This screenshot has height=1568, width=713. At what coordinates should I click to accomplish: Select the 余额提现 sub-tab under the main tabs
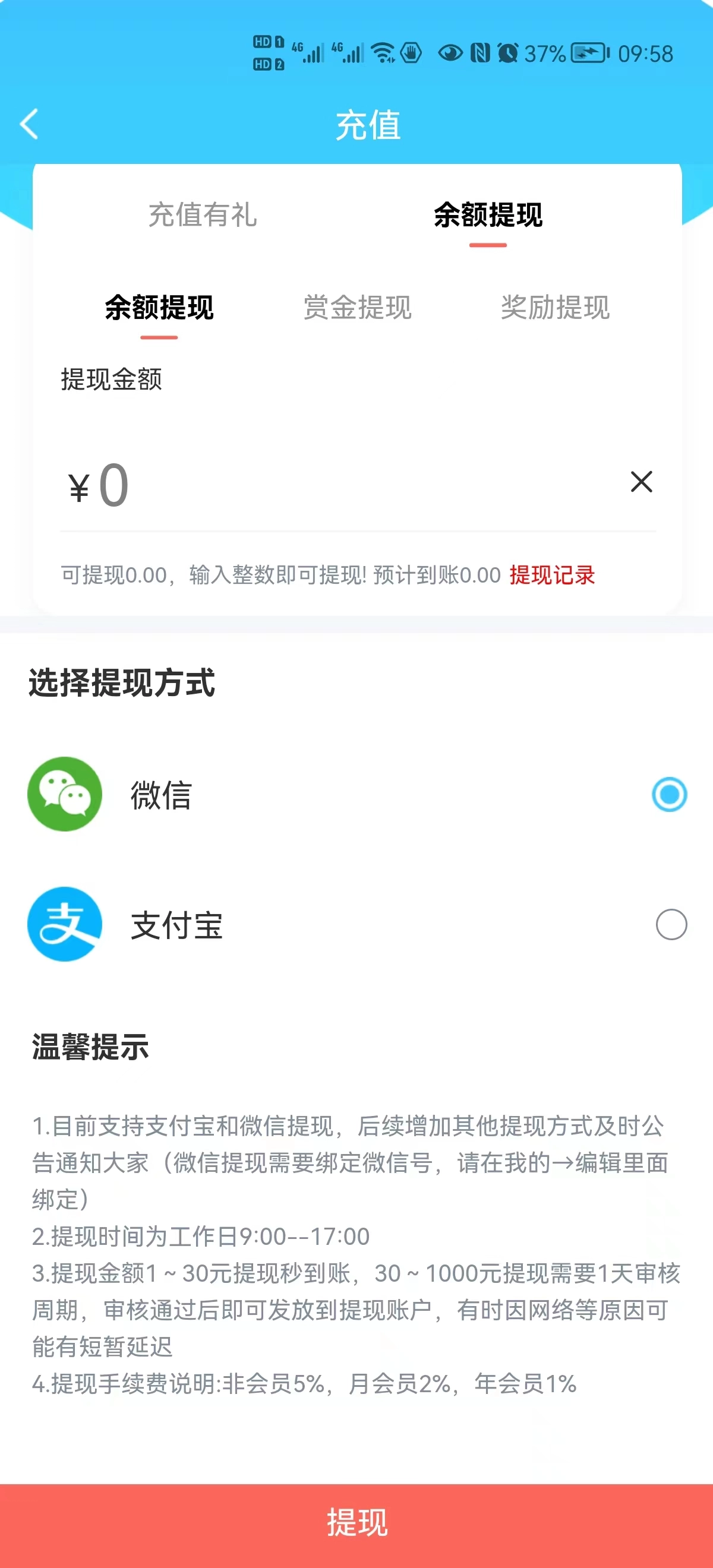159,308
